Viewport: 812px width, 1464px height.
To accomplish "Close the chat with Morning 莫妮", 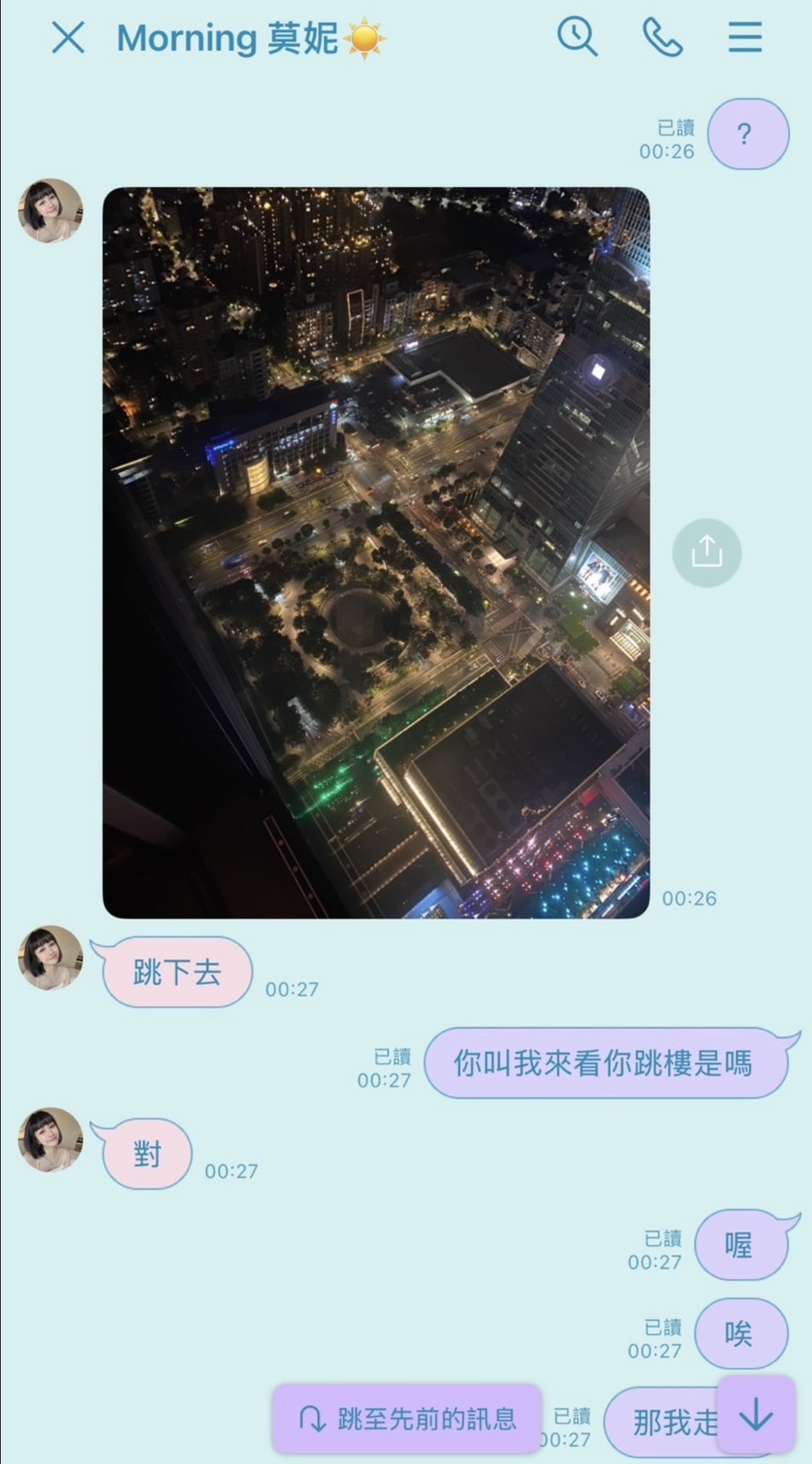I will pos(68,38).
